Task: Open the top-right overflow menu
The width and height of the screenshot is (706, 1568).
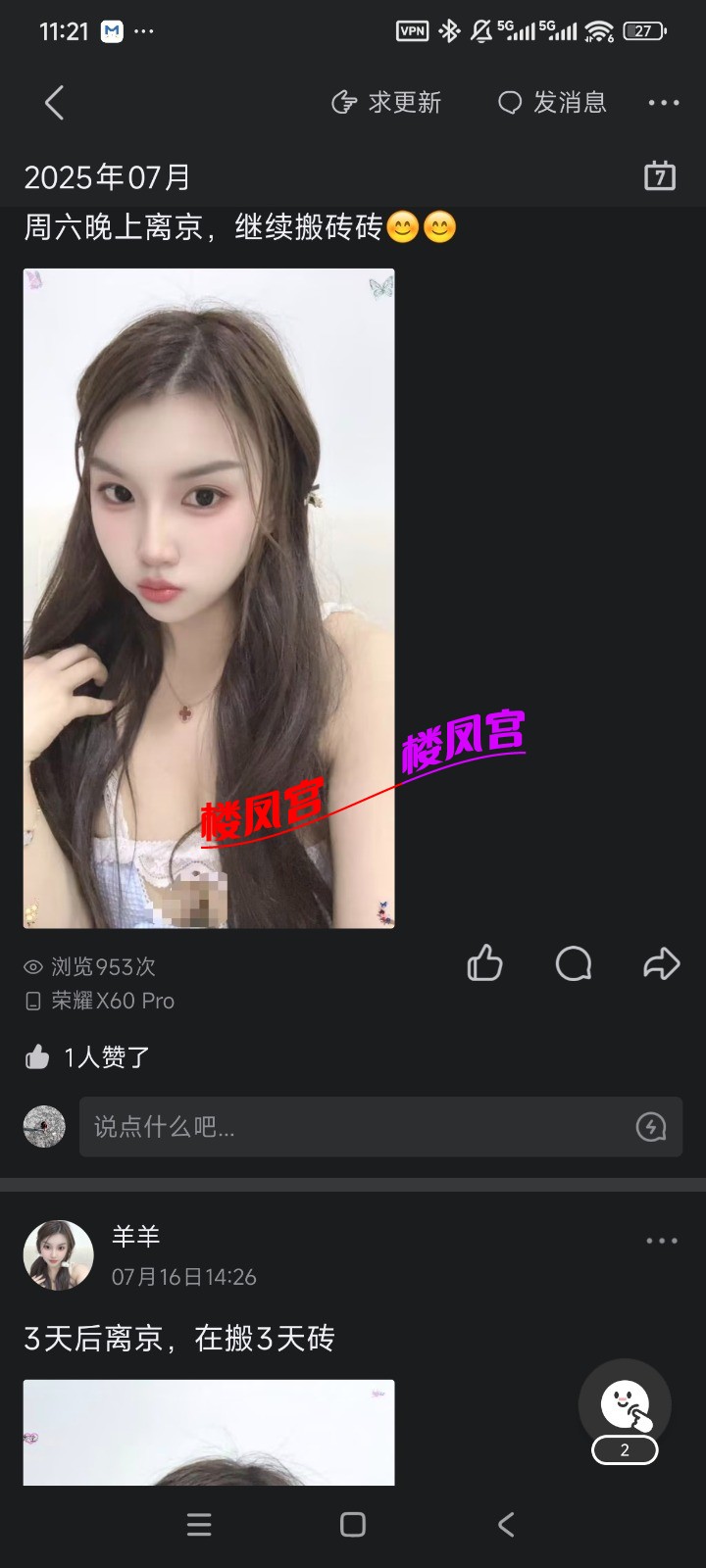Action: [x=663, y=103]
